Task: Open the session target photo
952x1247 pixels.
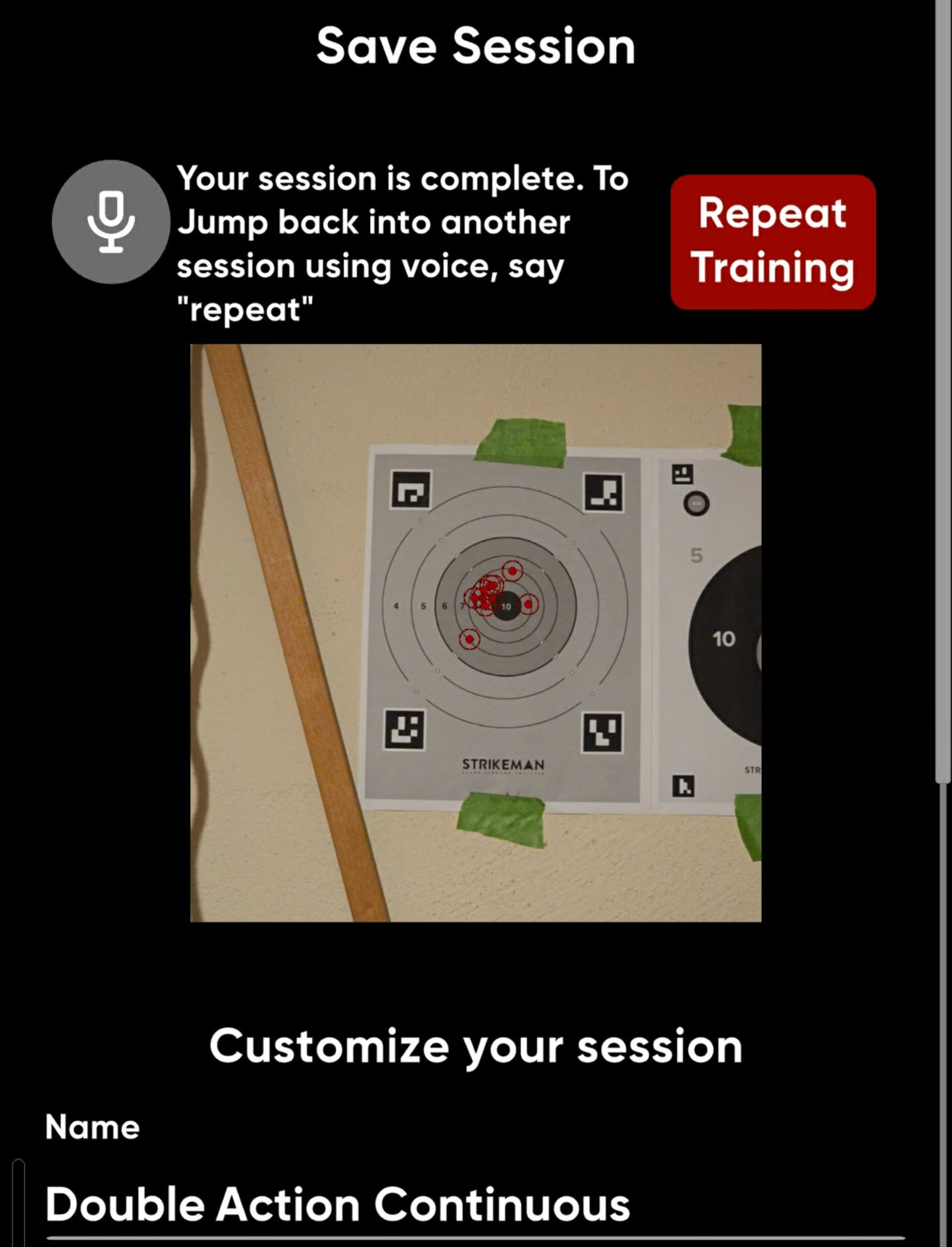Action: 475,632
